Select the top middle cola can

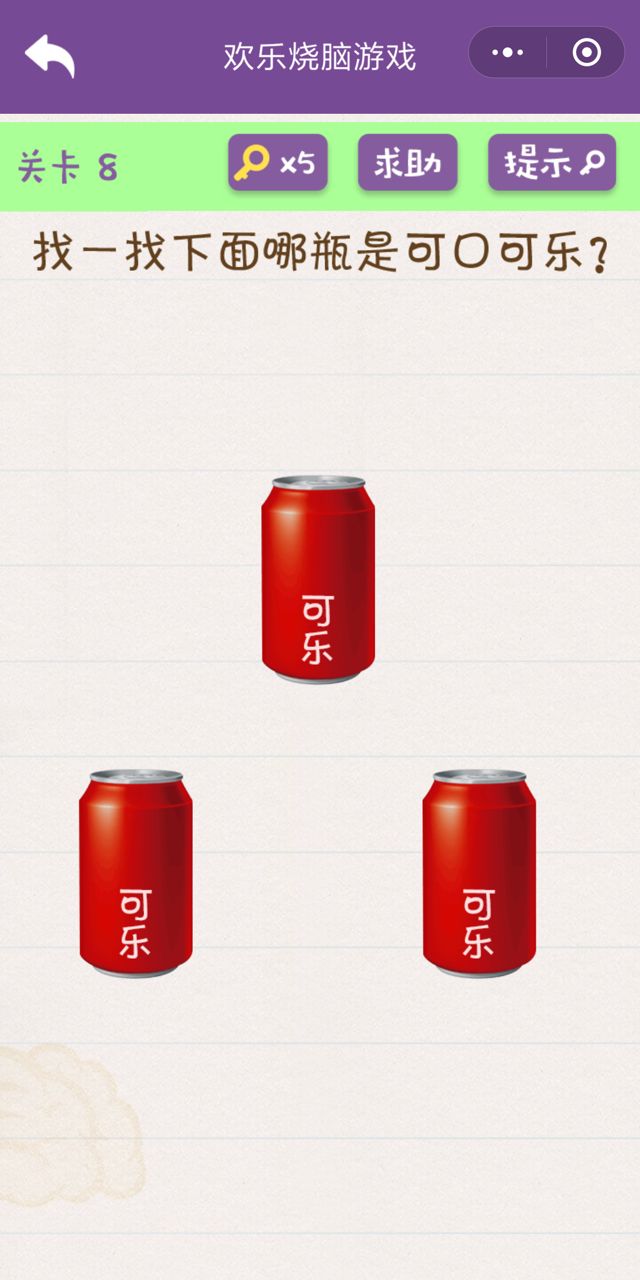click(x=318, y=580)
